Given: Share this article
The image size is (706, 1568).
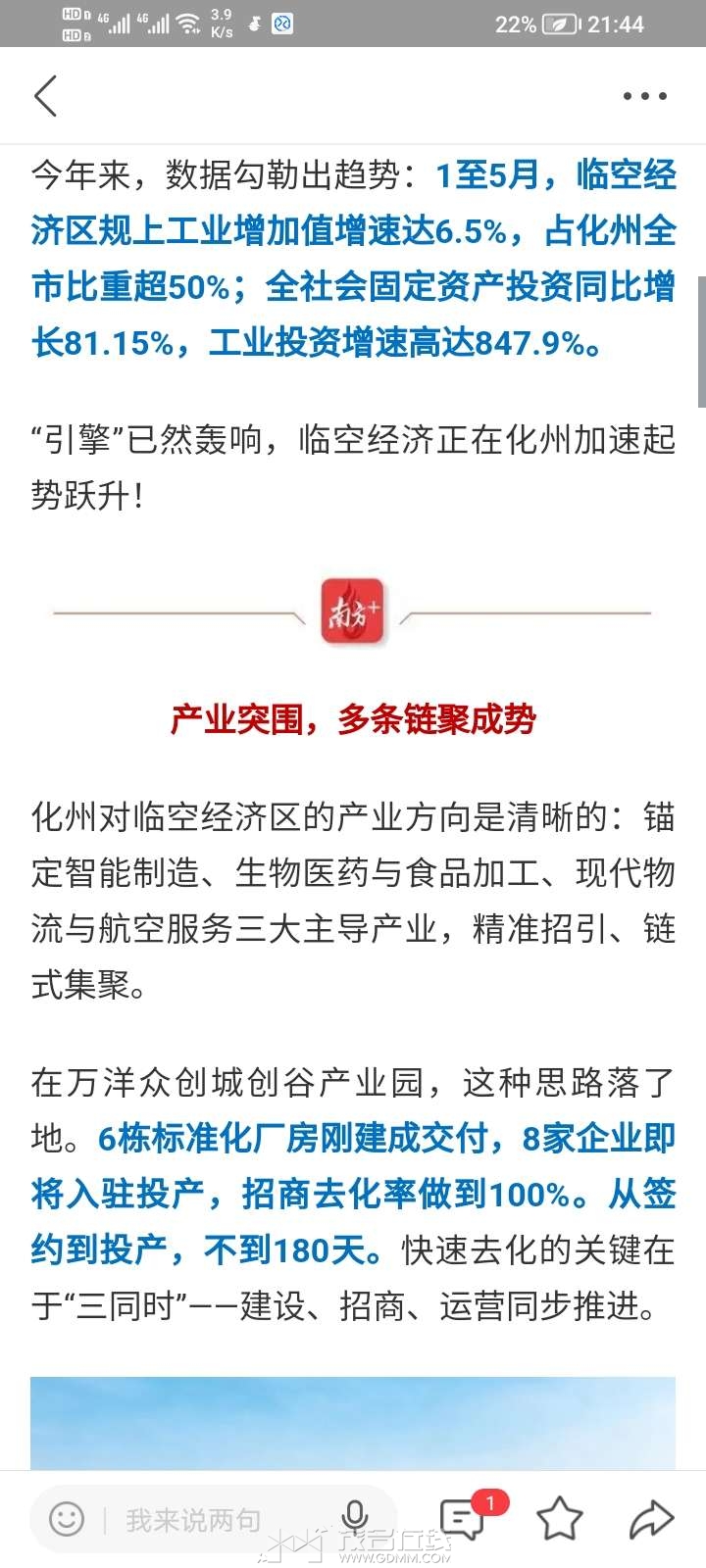Looking at the screenshot, I should pyautogui.click(x=651, y=1519).
